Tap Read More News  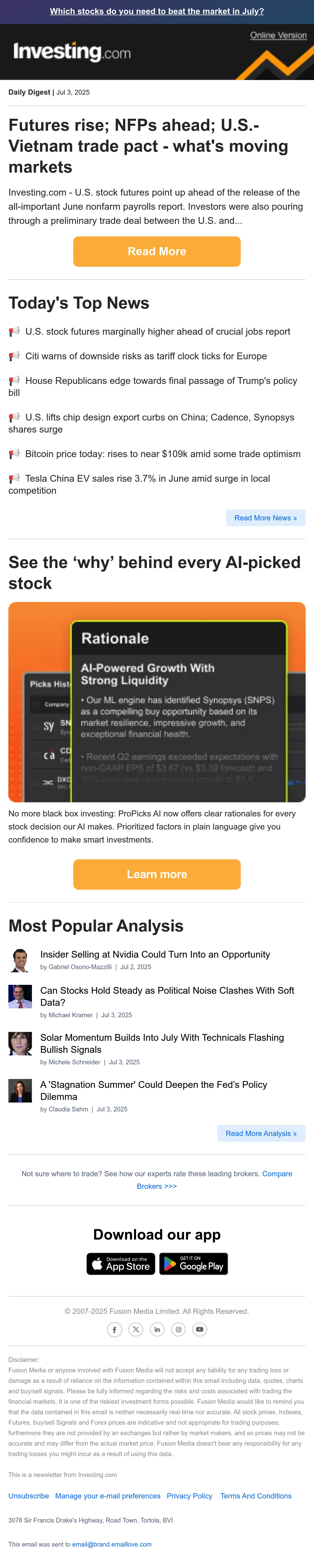coord(265,518)
